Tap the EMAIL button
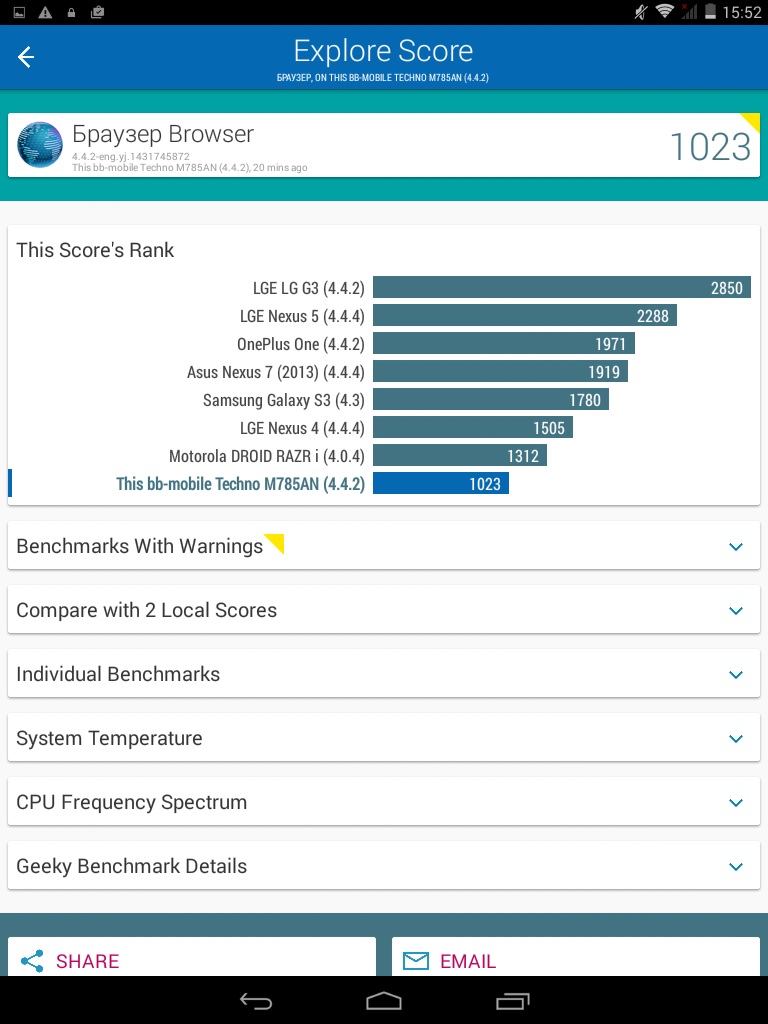 (576, 958)
